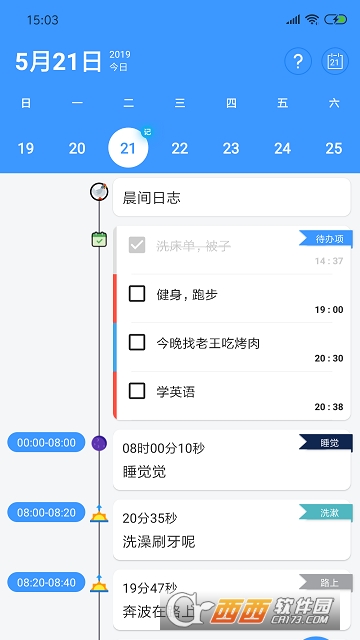This screenshot has width=360, height=640.
Task: Open the 睡觉觉 sleep record card
Action: (x=231, y=460)
